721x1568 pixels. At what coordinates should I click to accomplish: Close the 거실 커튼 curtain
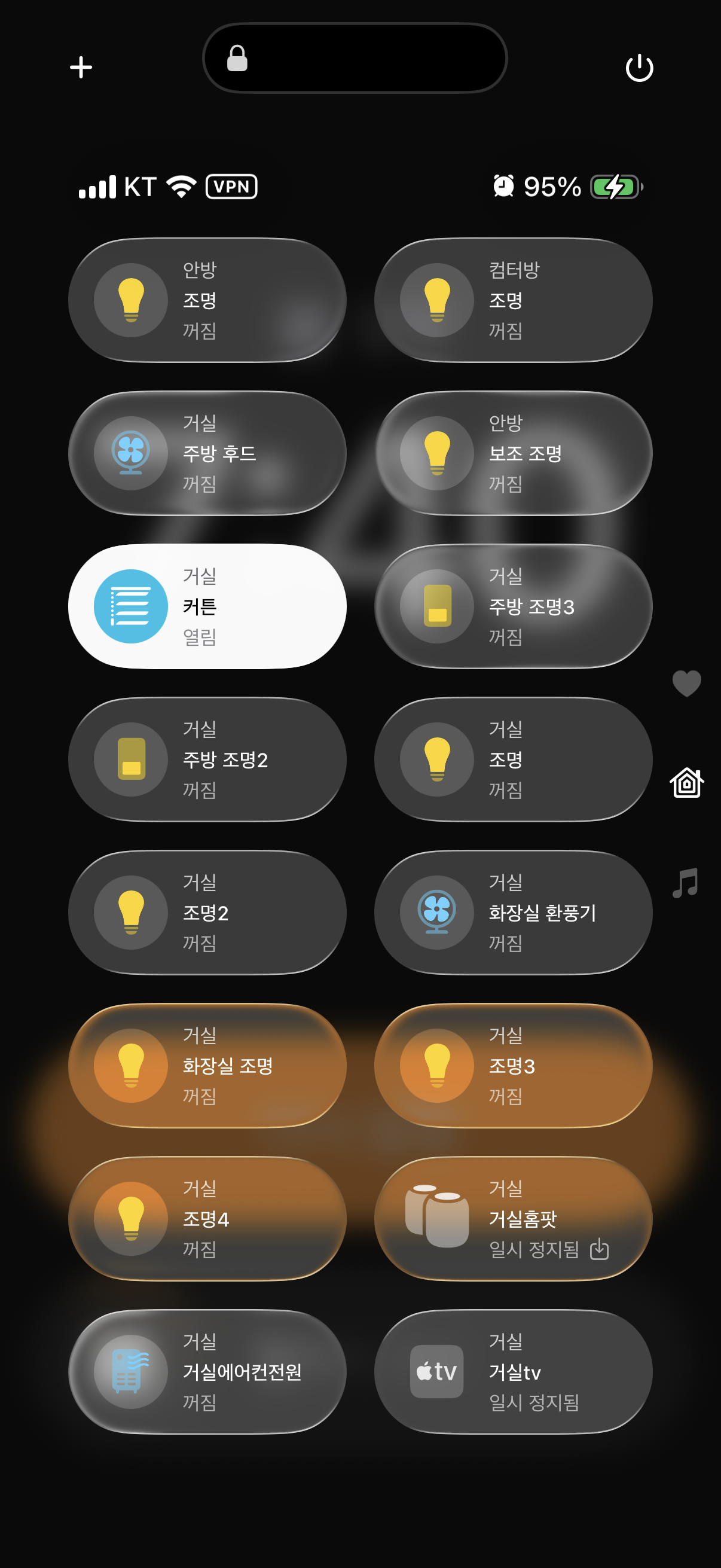tap(131, 606)
